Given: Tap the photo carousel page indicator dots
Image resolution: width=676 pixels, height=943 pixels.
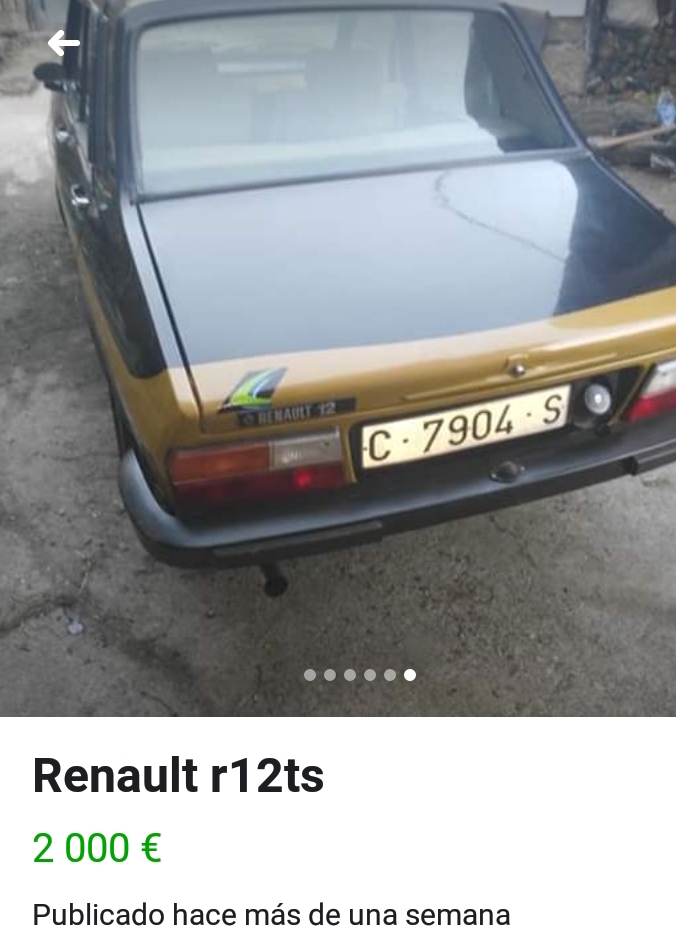Looking at the screenshot, I should pos(360,675).
